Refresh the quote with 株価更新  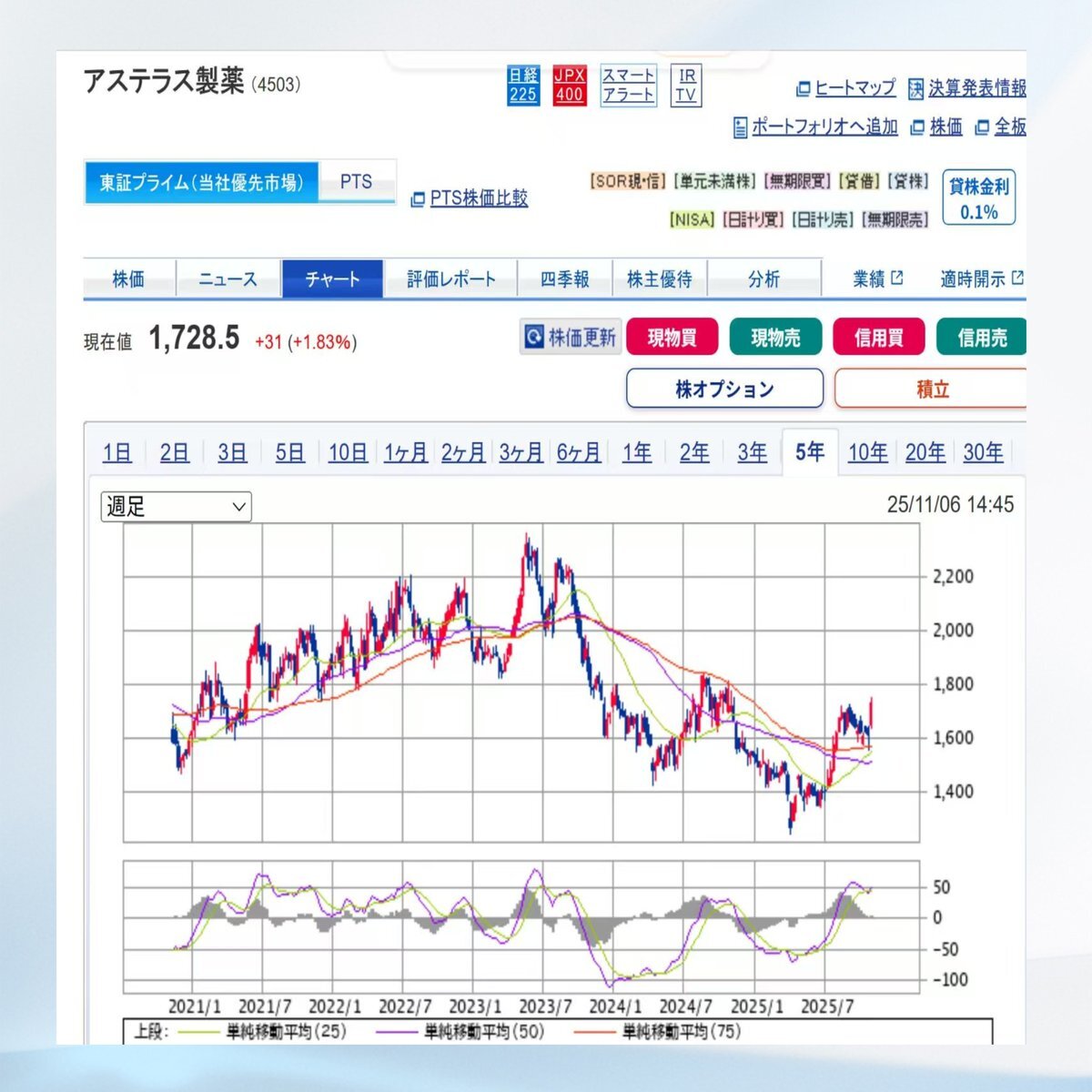tap(569, 338)
